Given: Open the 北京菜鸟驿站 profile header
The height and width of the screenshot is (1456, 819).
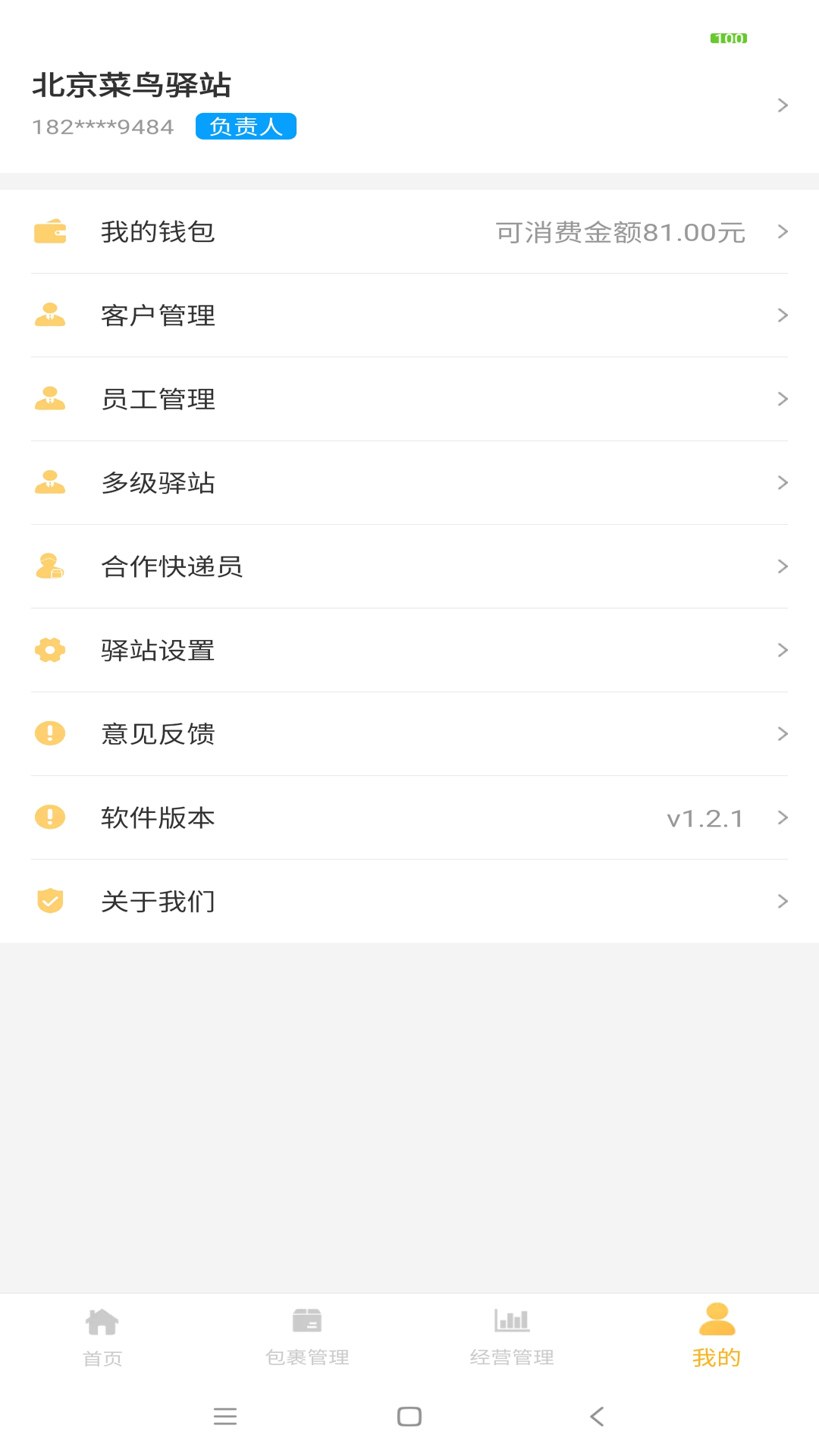Looking at the screenshot, I should [x=409, y=105].
